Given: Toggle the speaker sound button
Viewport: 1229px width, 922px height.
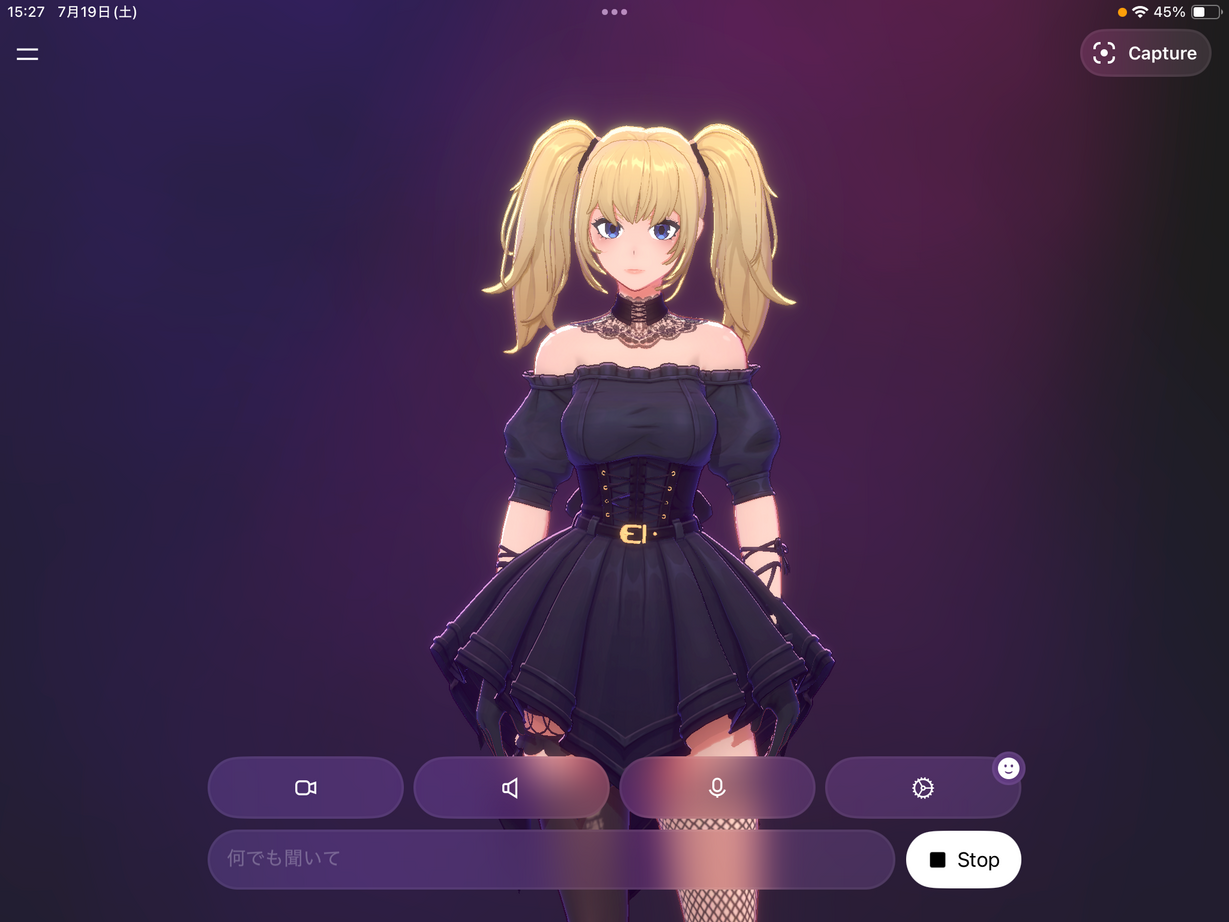Looking at the screenshot, I should 511,788.
